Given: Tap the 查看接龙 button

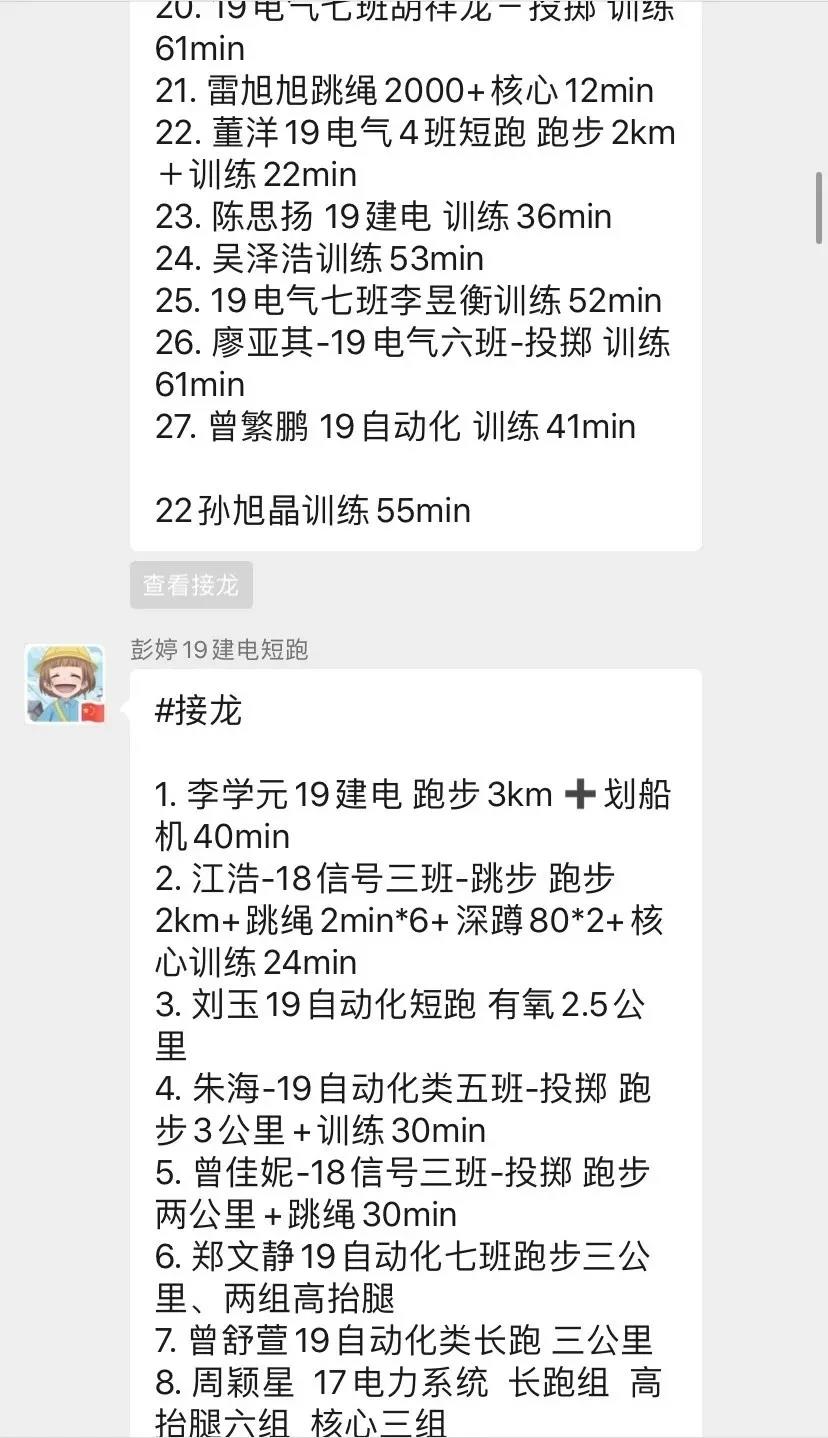Looking at the screenshot, I should [191, 585].
